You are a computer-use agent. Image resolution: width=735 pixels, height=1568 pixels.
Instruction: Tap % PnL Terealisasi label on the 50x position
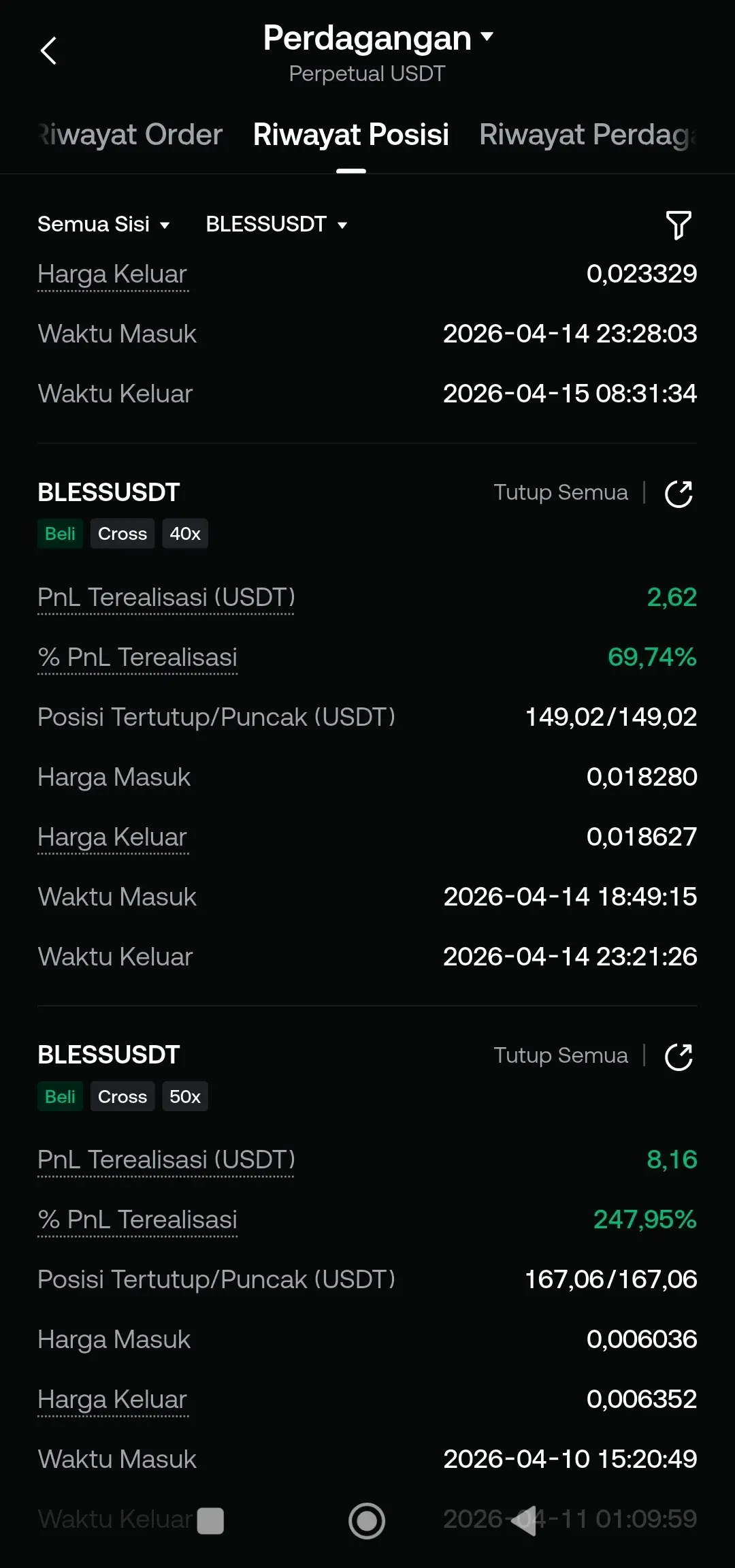coord(137,1219)
